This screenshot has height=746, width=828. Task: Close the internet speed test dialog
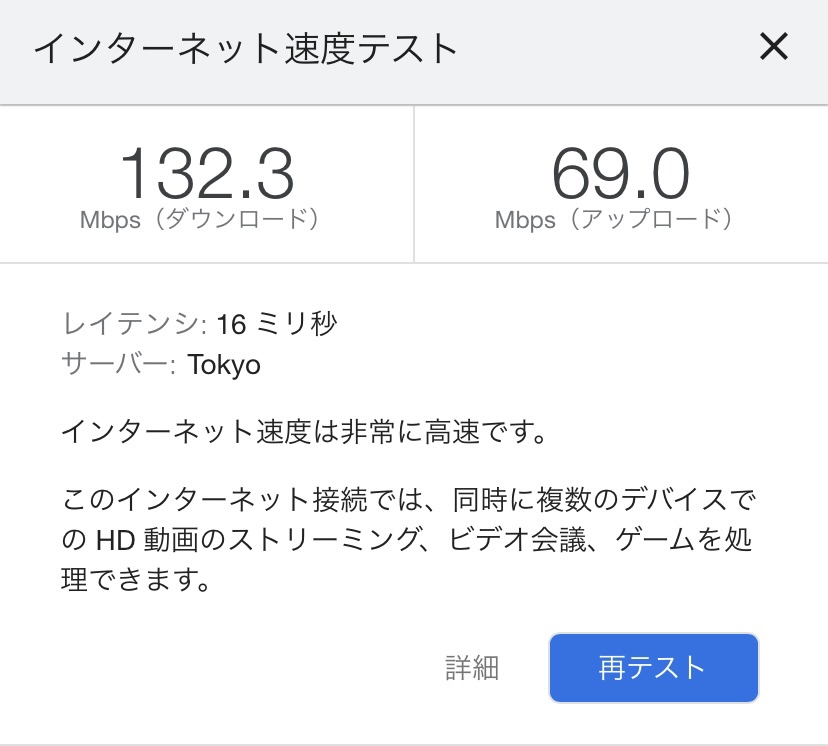[x=773, y=47]
